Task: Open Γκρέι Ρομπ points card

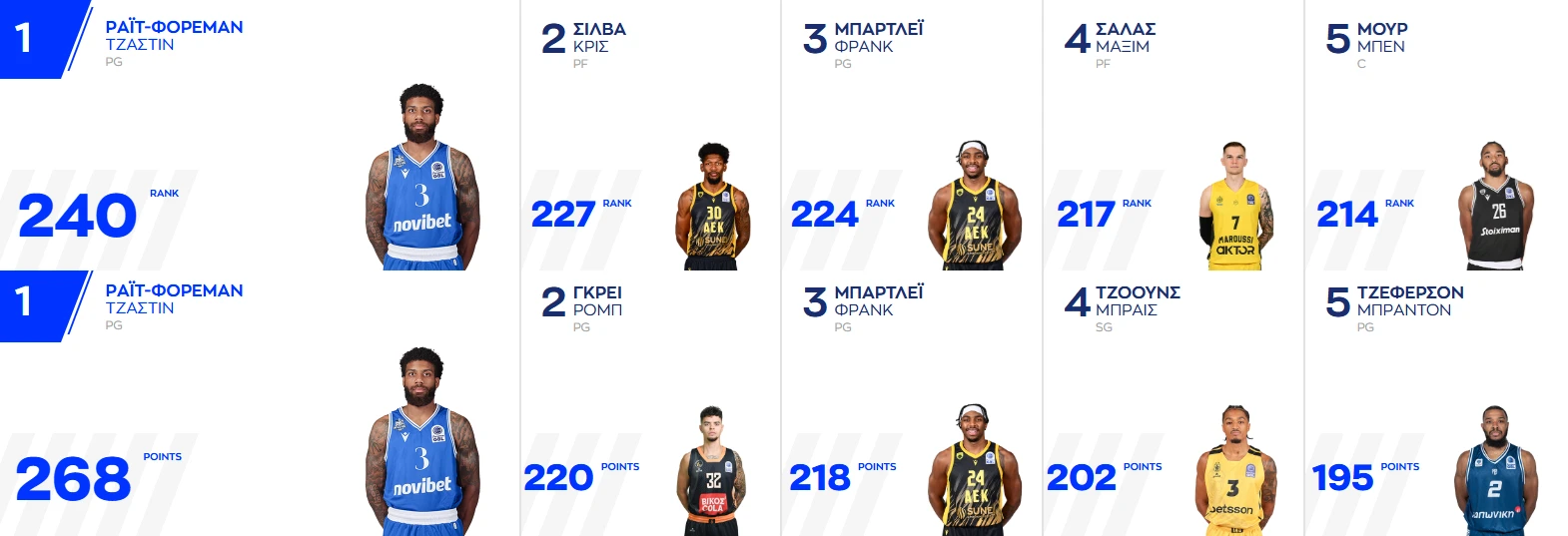Action: [650, 403]
